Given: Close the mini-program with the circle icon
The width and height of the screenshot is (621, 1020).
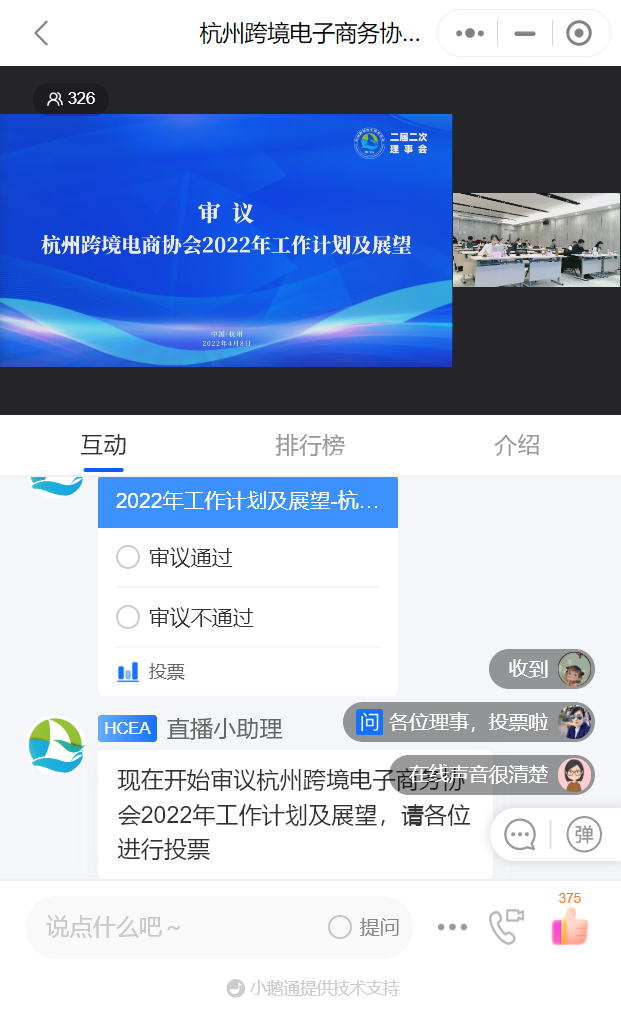Looking at the screenshot, I should [x=578, y=33].
